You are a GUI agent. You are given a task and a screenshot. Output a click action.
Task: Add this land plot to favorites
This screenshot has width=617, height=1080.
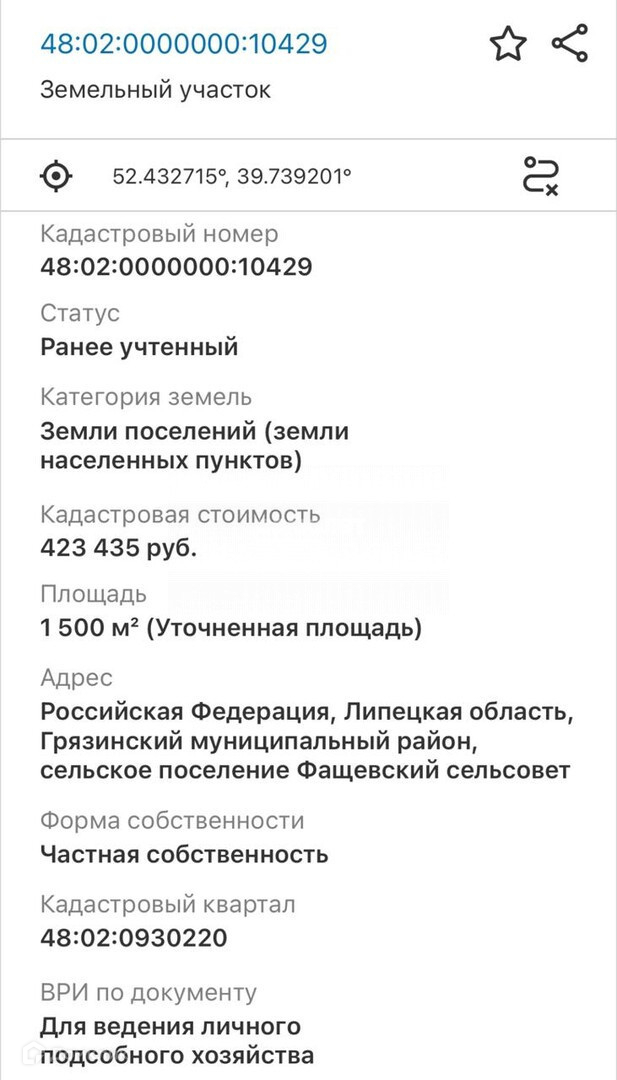507,44
